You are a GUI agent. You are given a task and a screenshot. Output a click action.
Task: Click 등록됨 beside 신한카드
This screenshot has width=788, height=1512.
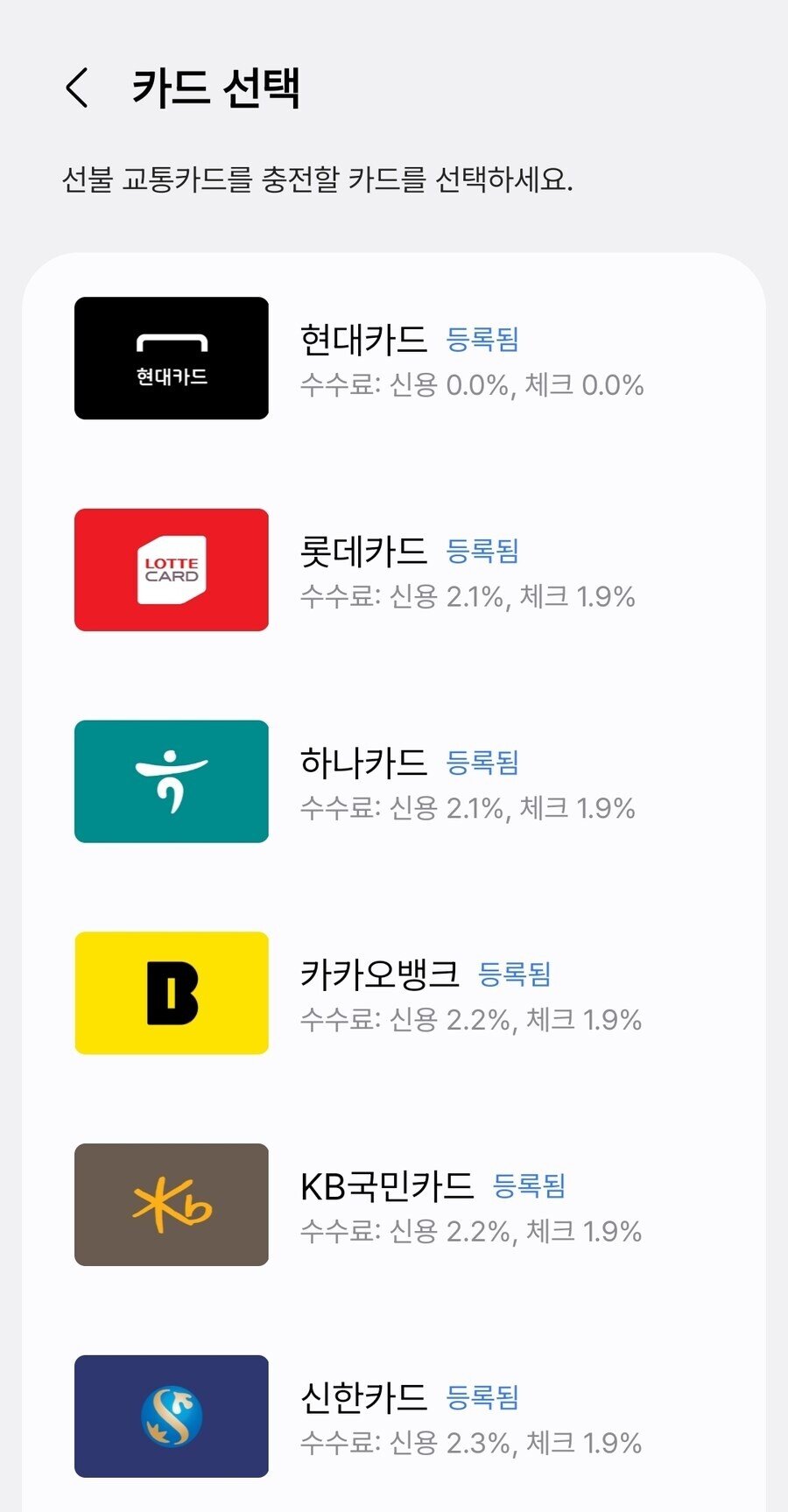483,1399
